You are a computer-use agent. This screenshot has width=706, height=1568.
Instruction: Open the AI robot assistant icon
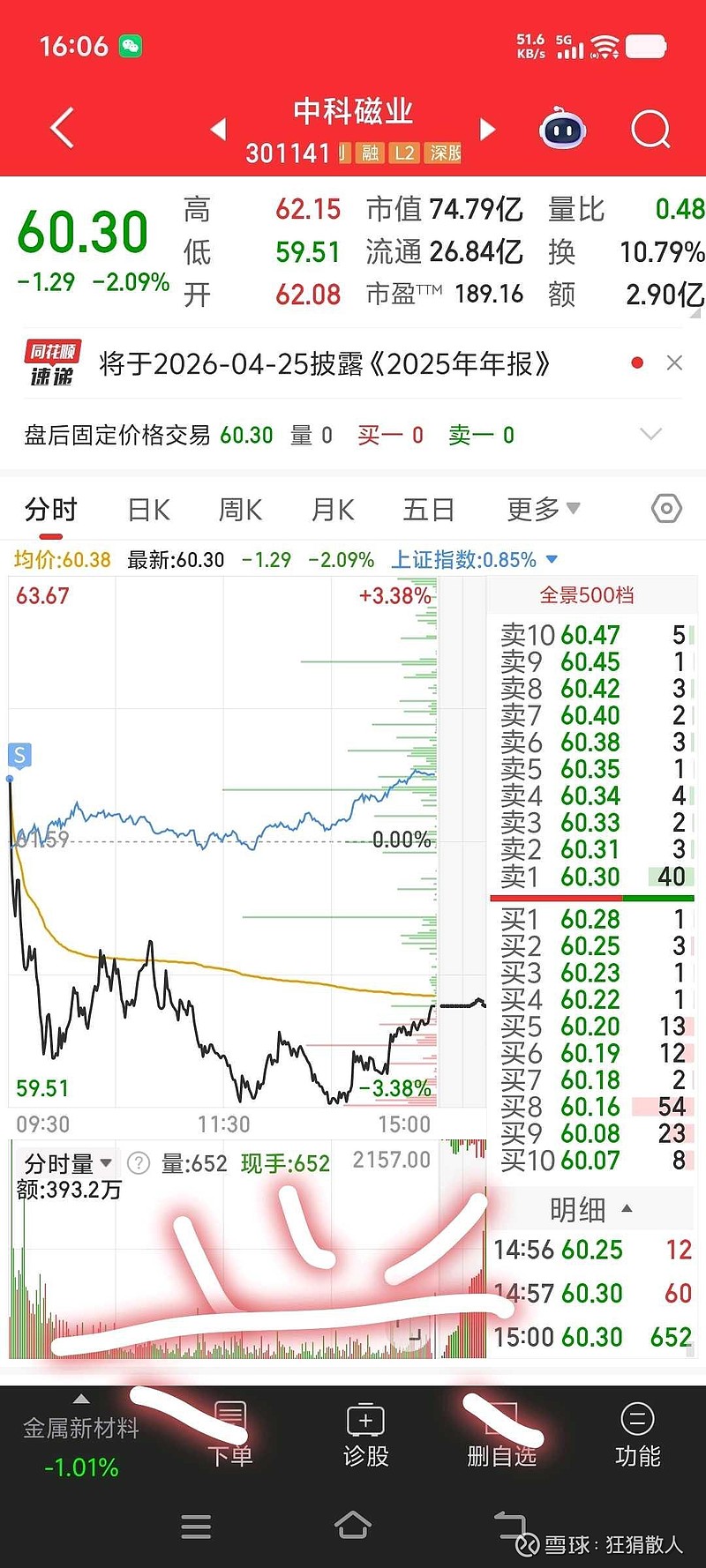click(563, 129)
